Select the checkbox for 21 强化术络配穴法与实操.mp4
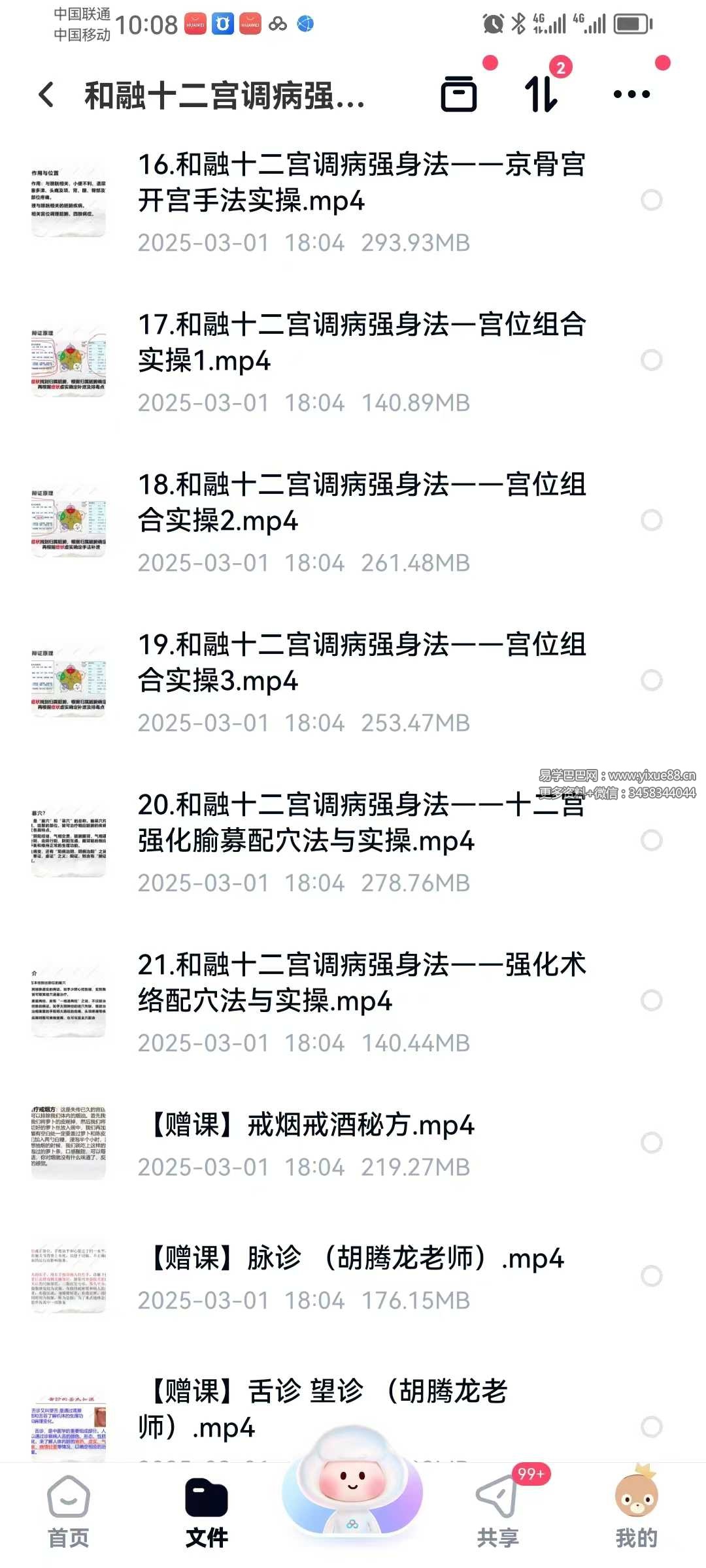Screen dimensions: 706x1568 pos(651,1000)
